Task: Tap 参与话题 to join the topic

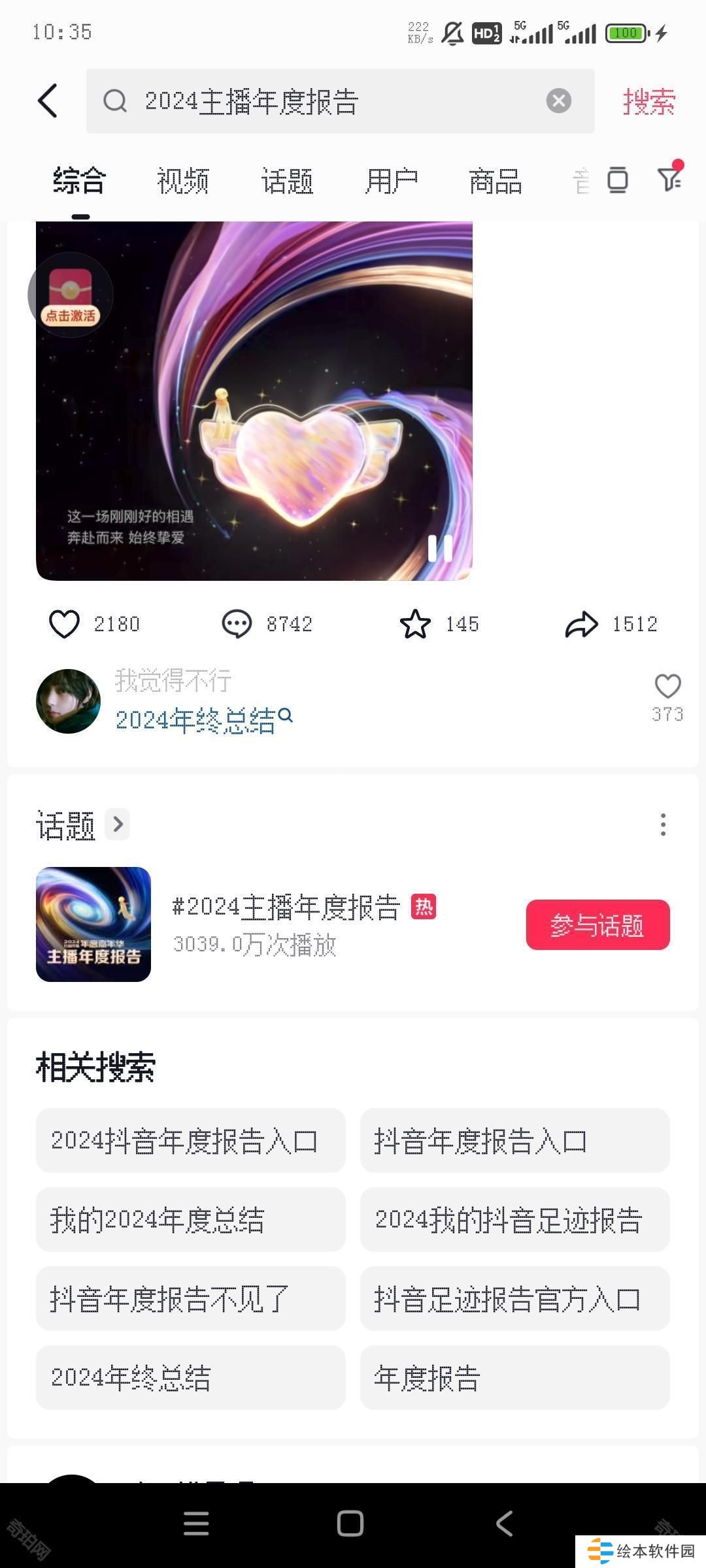Action: point(597,924)
